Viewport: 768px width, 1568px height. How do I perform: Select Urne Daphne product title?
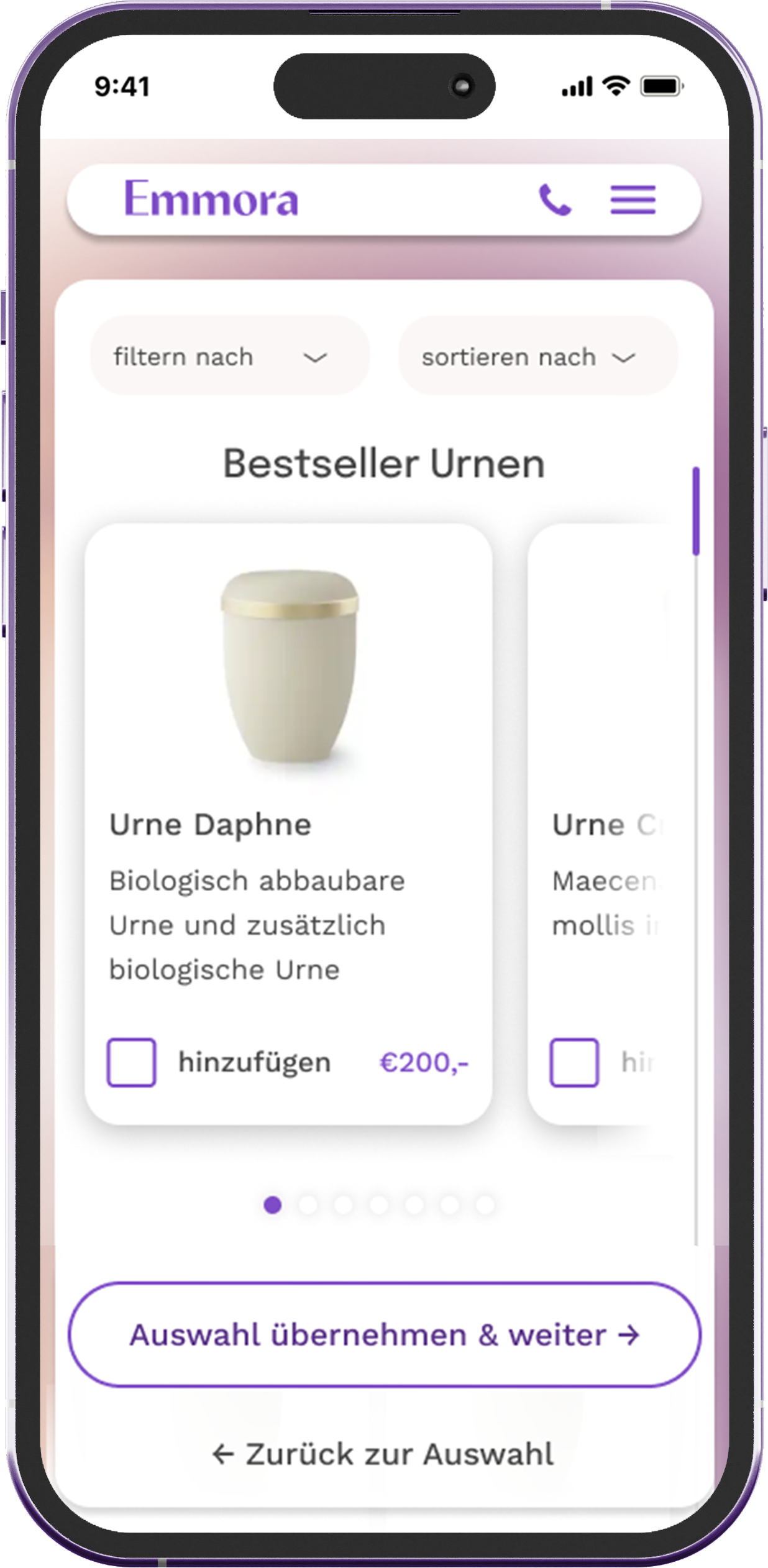(x=212, y=825)
